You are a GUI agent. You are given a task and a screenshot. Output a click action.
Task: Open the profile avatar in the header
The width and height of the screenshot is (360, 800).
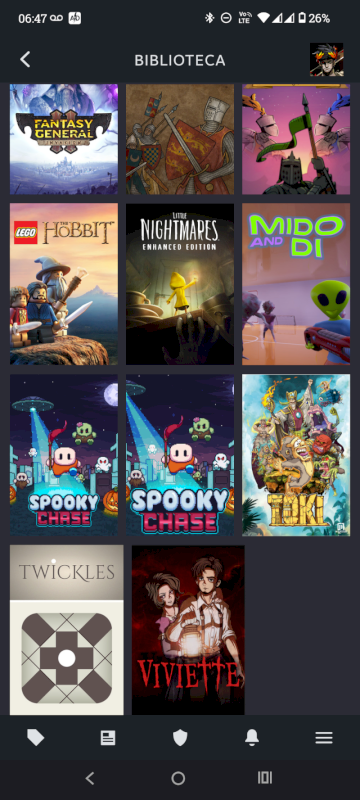coord(326,60)
